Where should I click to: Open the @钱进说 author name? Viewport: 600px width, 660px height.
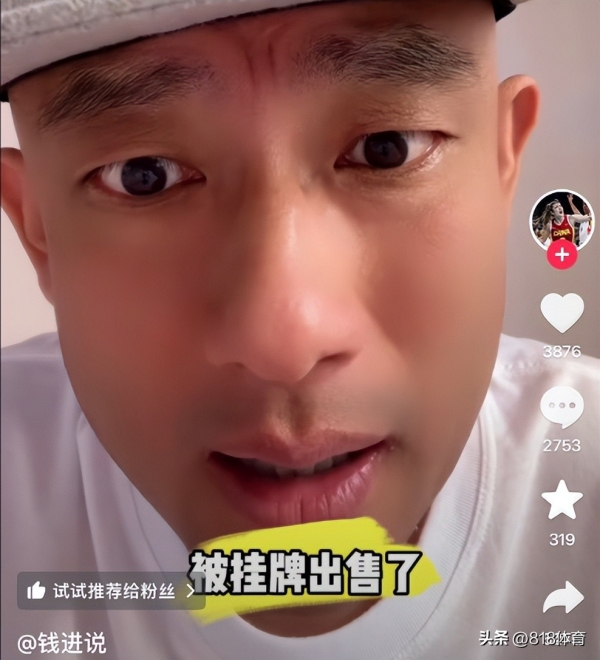coord(62,642)
